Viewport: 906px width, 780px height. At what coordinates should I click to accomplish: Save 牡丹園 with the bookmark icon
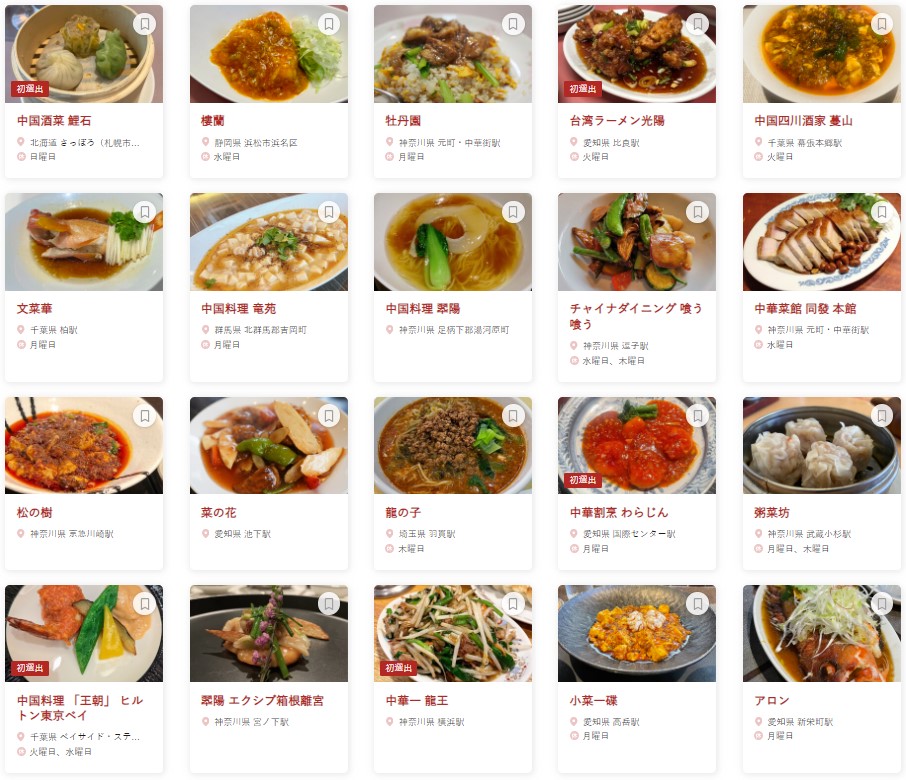[513, 24]
